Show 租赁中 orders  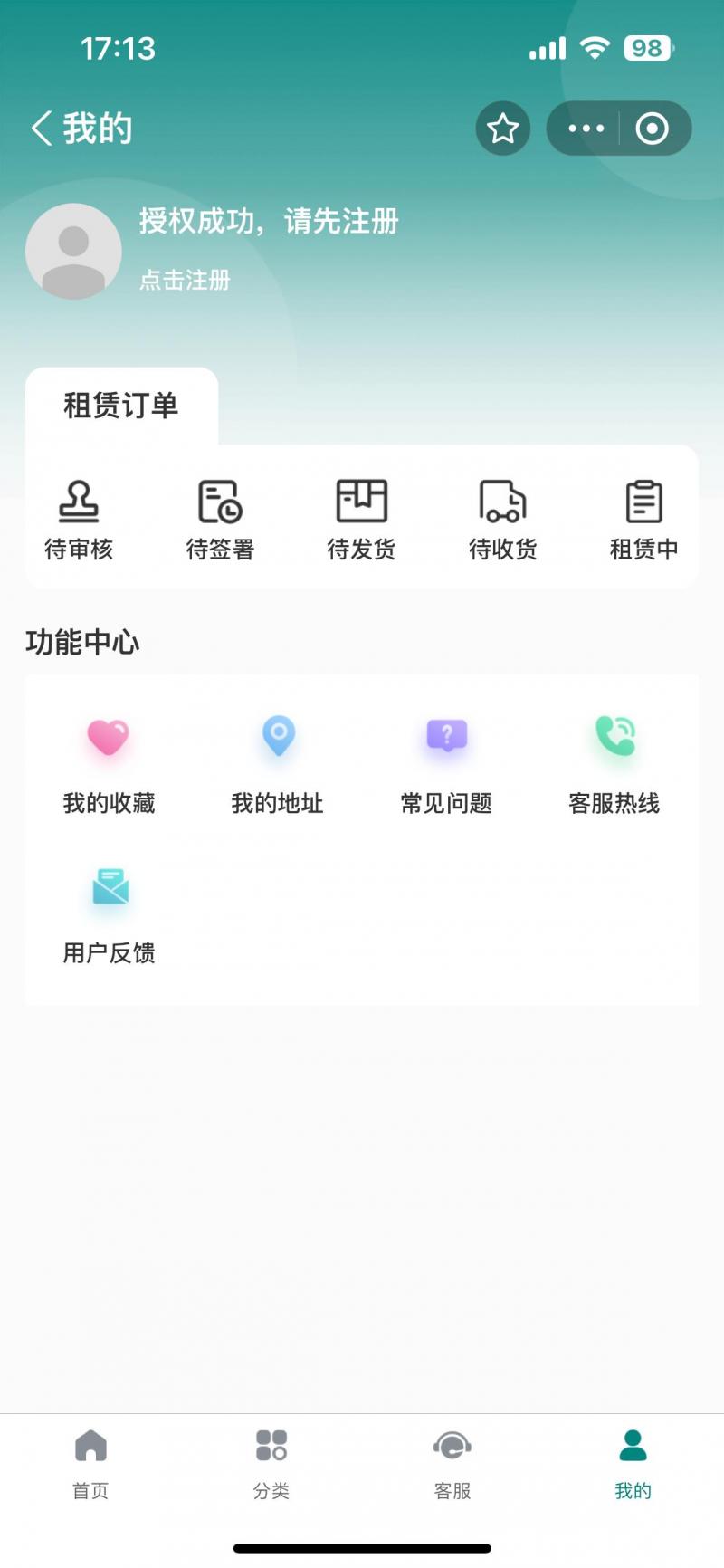[643, 520]
